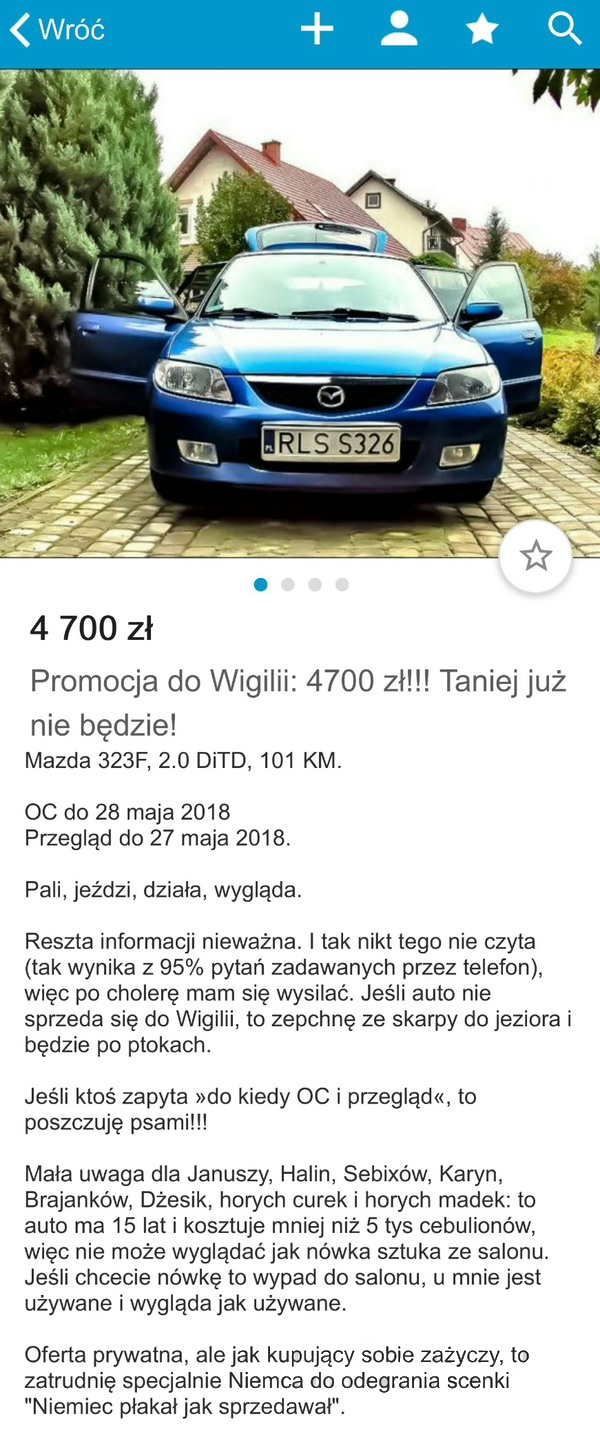Go back with the Wróć button
This screenshot has height=1432, width=600.
click(58, 30)
